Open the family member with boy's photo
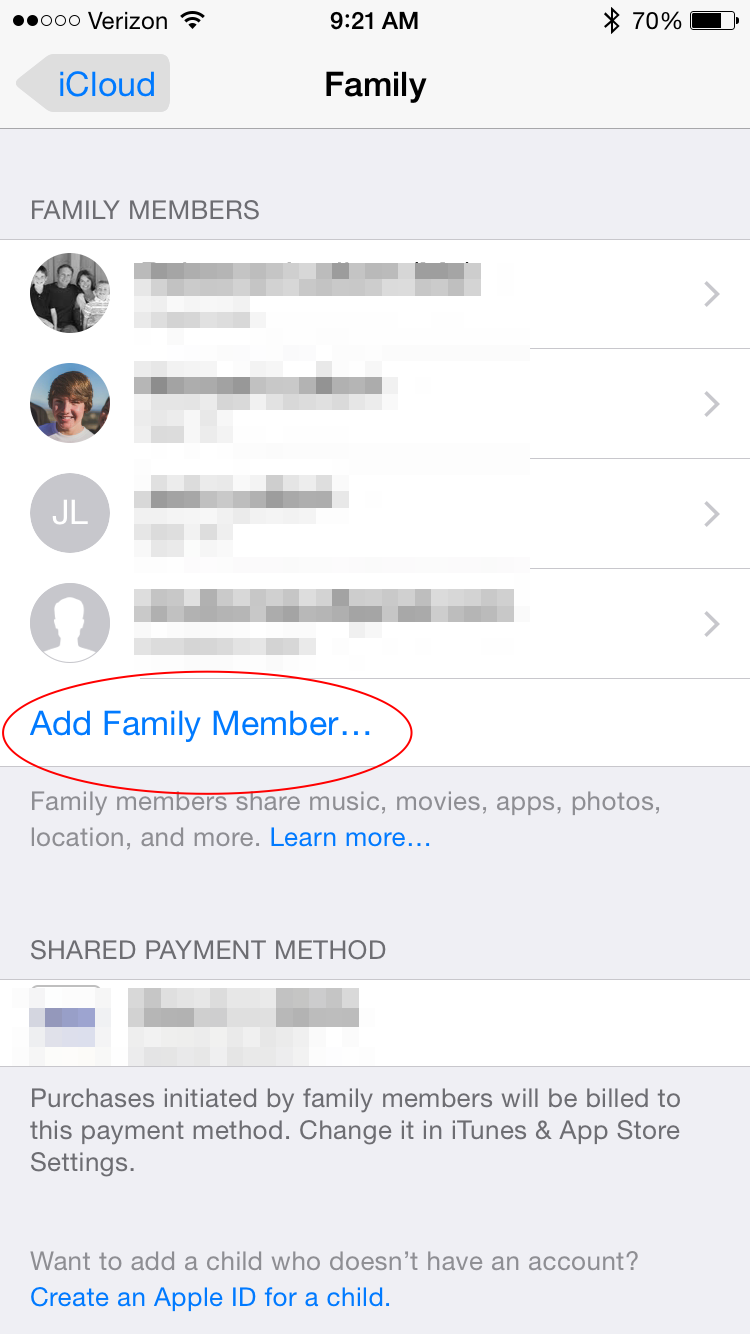The height and width of the screenshot is (1334, 750). pos(375,404)
